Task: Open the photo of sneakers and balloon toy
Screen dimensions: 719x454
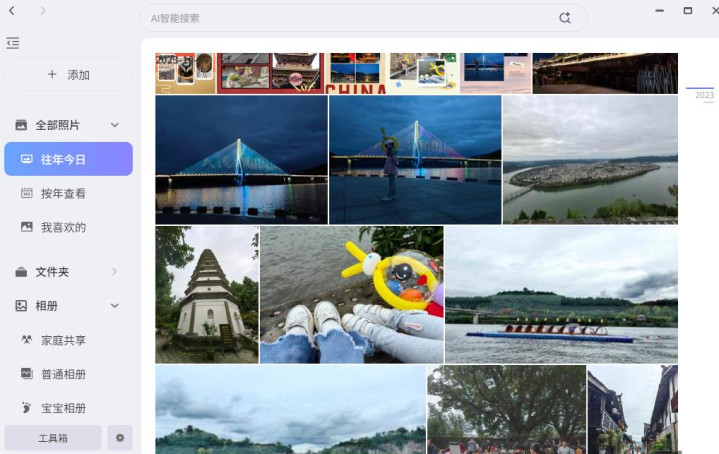Action: [352, 294]
